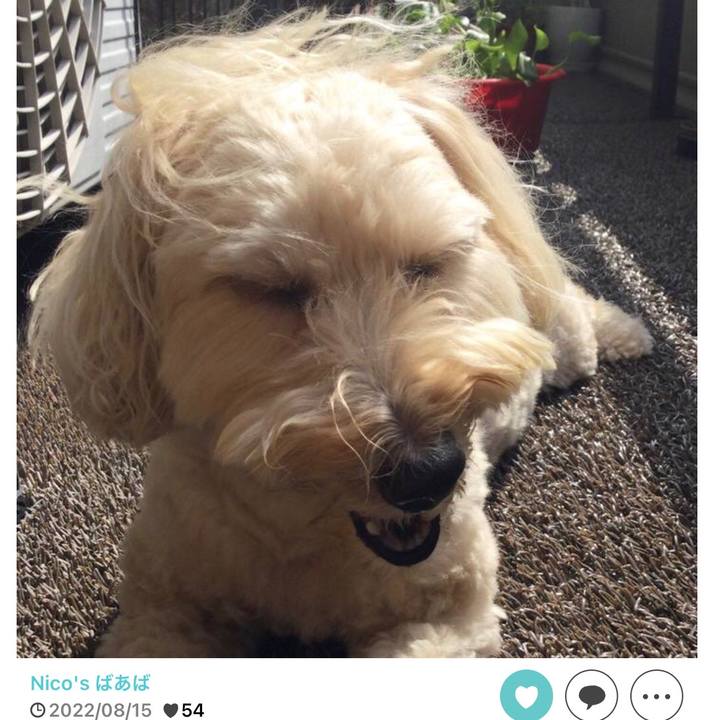720x720 pixels.
Task: Open Nico's ばあば user profile
Action: click(90, 683)
